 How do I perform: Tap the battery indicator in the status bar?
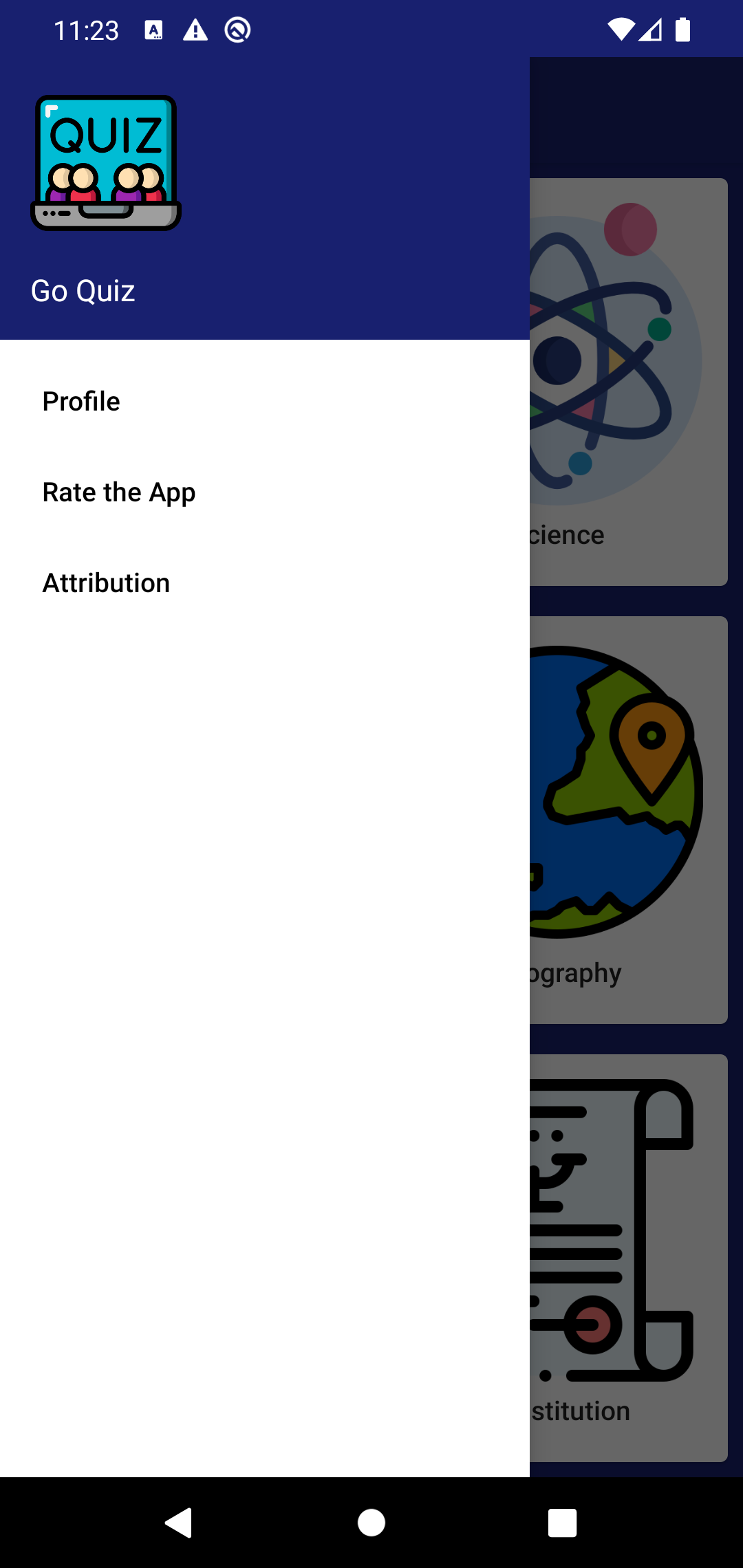click(x=682, y=29)
